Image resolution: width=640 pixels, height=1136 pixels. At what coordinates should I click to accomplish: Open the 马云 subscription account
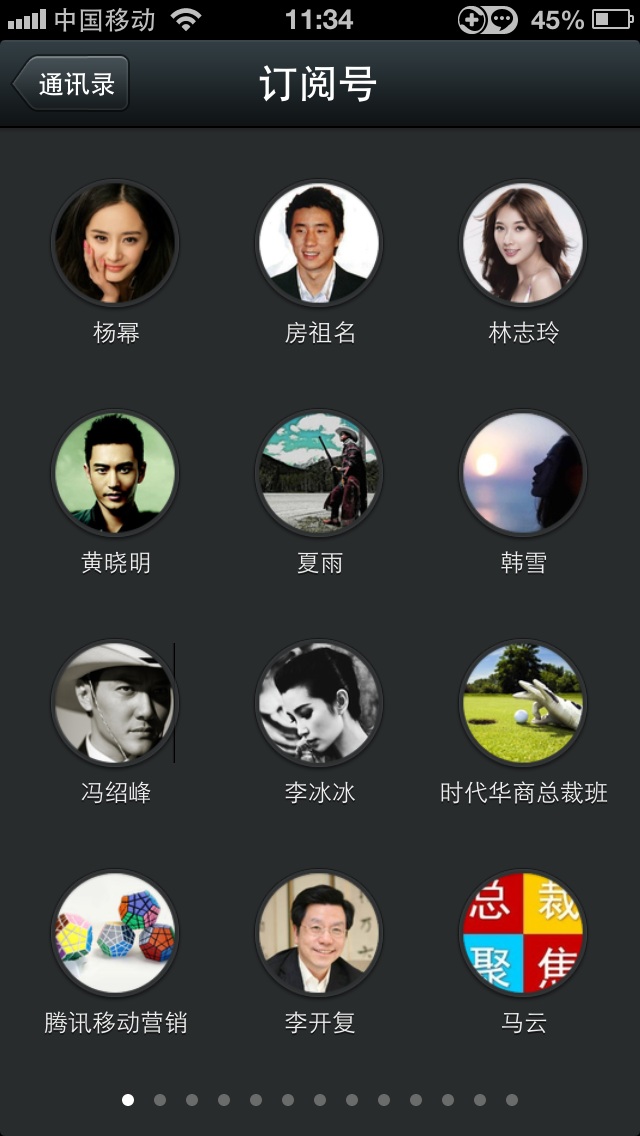(x=523, y=933)
